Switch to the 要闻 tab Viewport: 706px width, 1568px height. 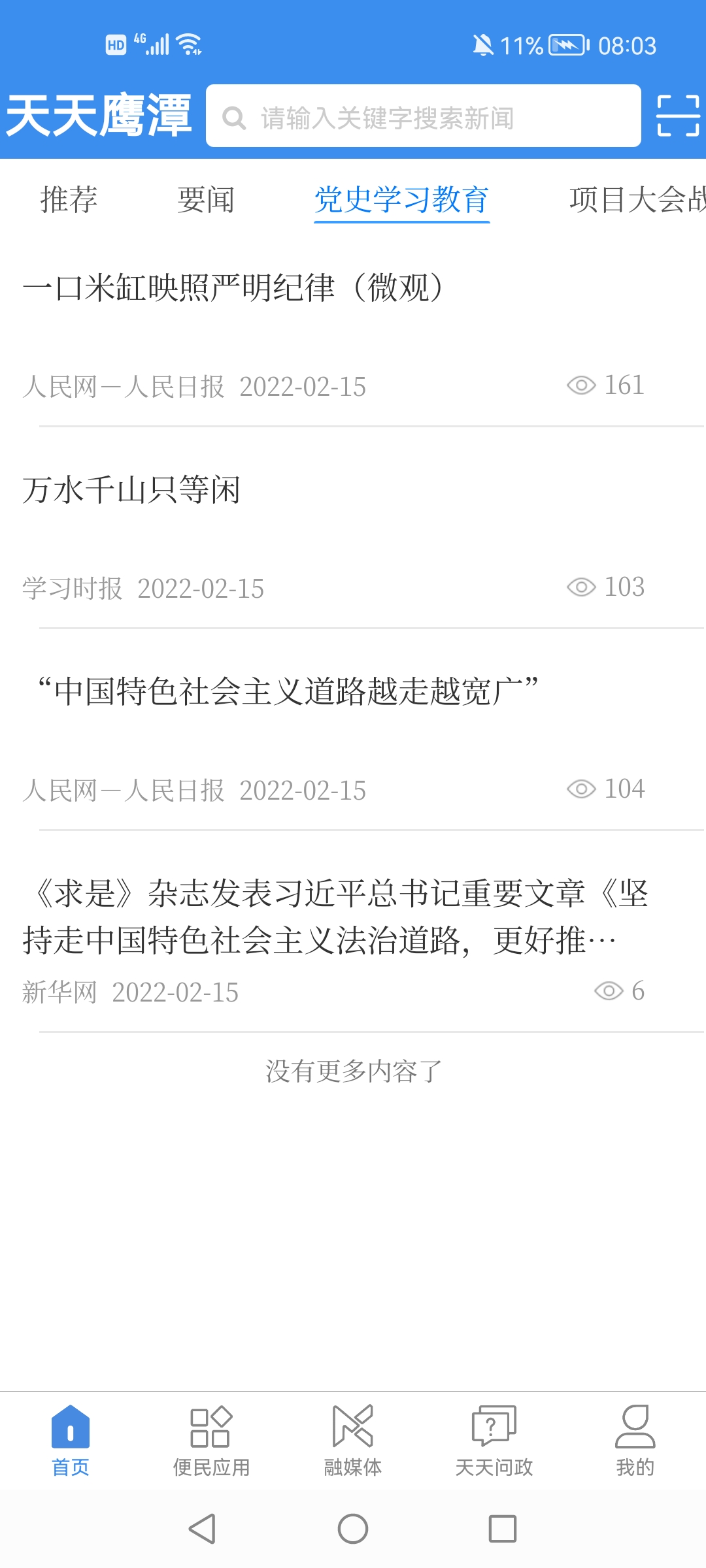(205, 199)
